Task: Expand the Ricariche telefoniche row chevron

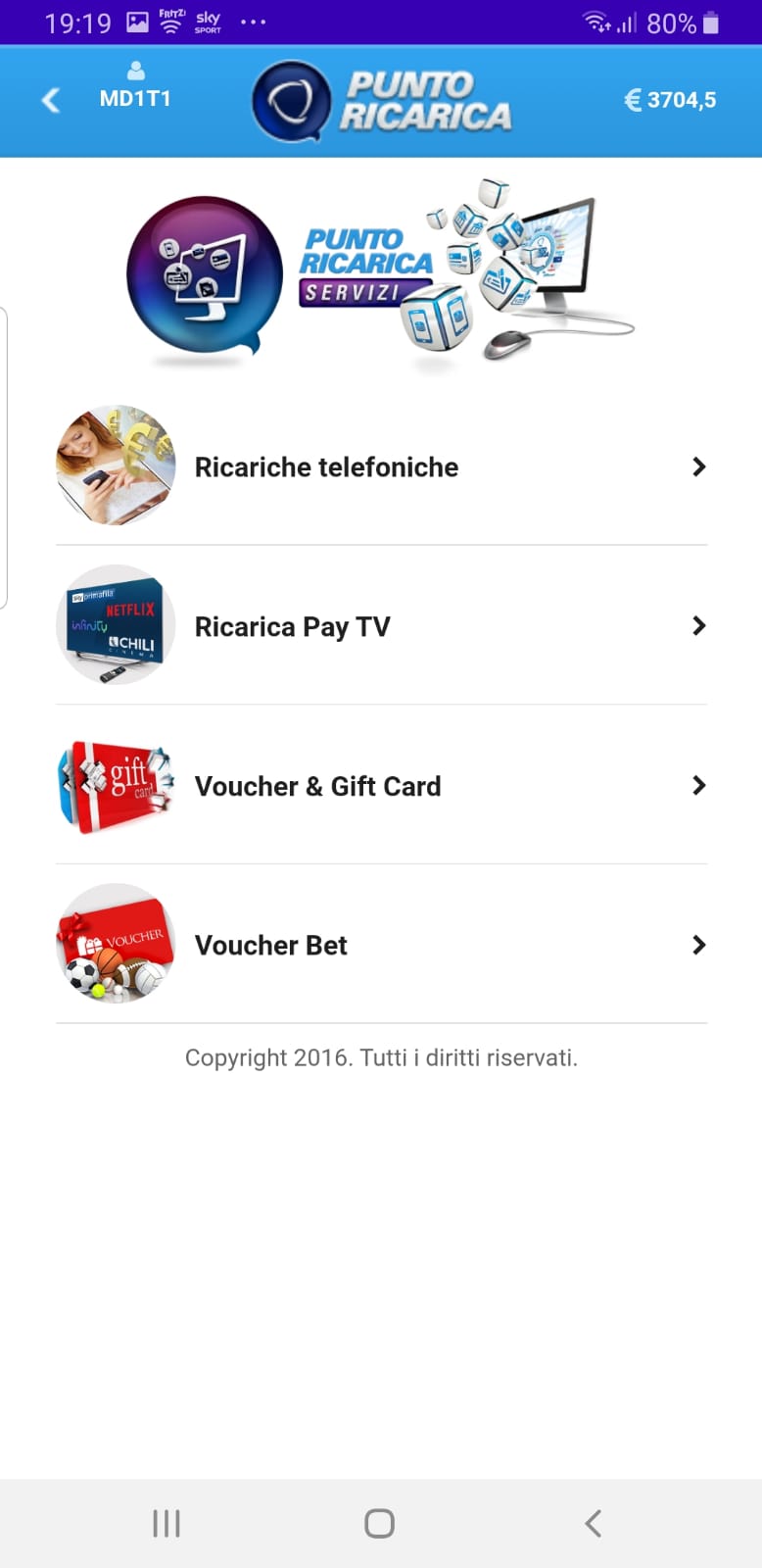Action: click(697, 465)
